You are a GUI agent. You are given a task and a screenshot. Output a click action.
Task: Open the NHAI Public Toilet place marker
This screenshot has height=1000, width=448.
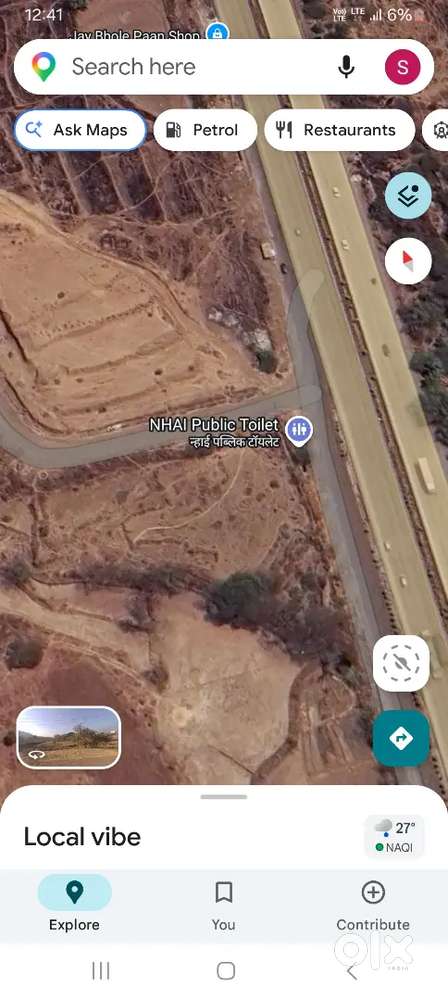point(298,430)
